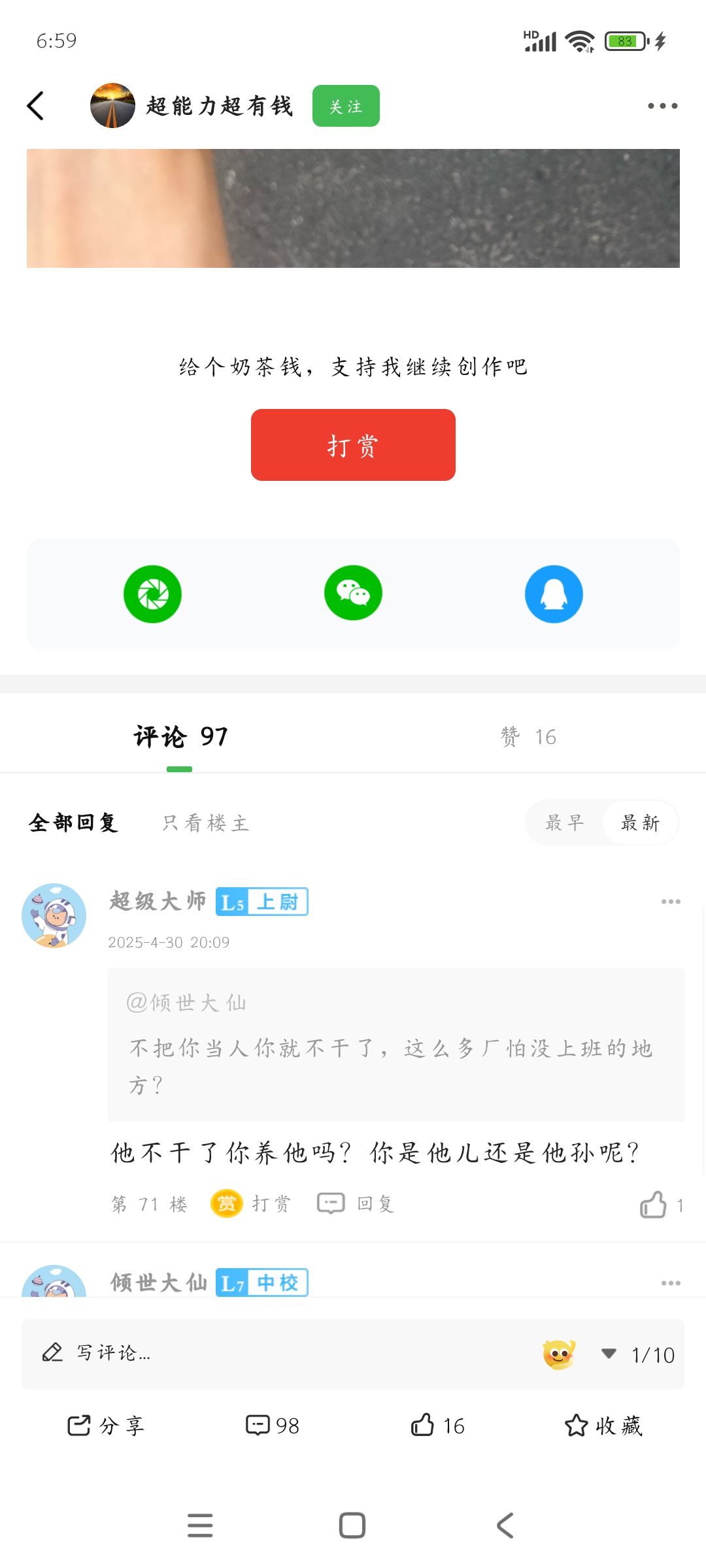Screen dimensions: 706x1568
Task: Go back using the top-left arrow
Action: [36, 106]
